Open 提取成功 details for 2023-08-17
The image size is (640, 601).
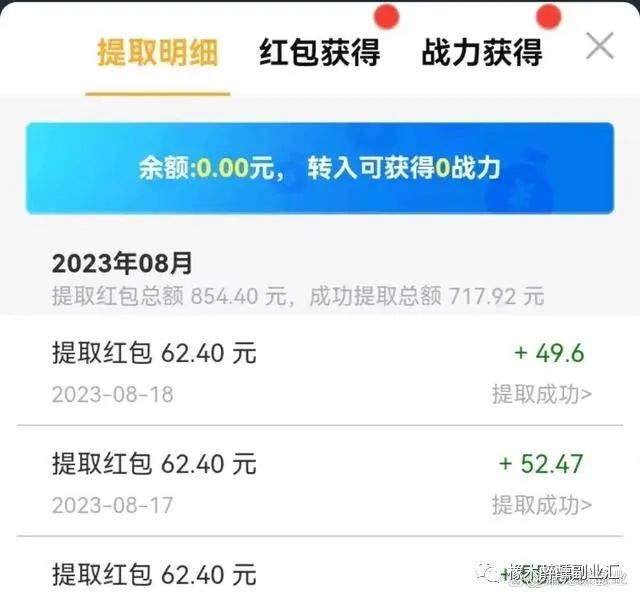[x=541, y=505]
